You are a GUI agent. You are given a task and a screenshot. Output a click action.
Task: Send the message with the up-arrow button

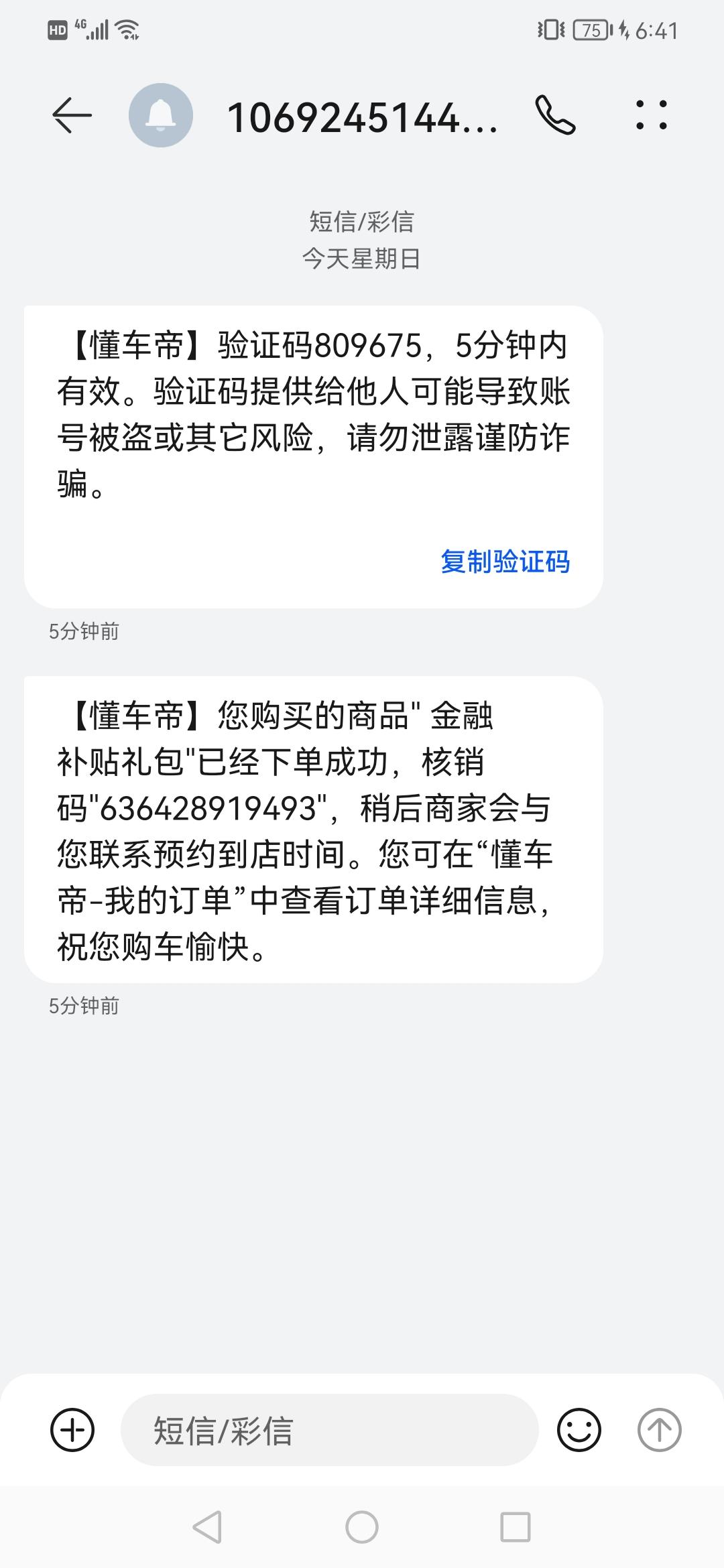point(659,1430)
